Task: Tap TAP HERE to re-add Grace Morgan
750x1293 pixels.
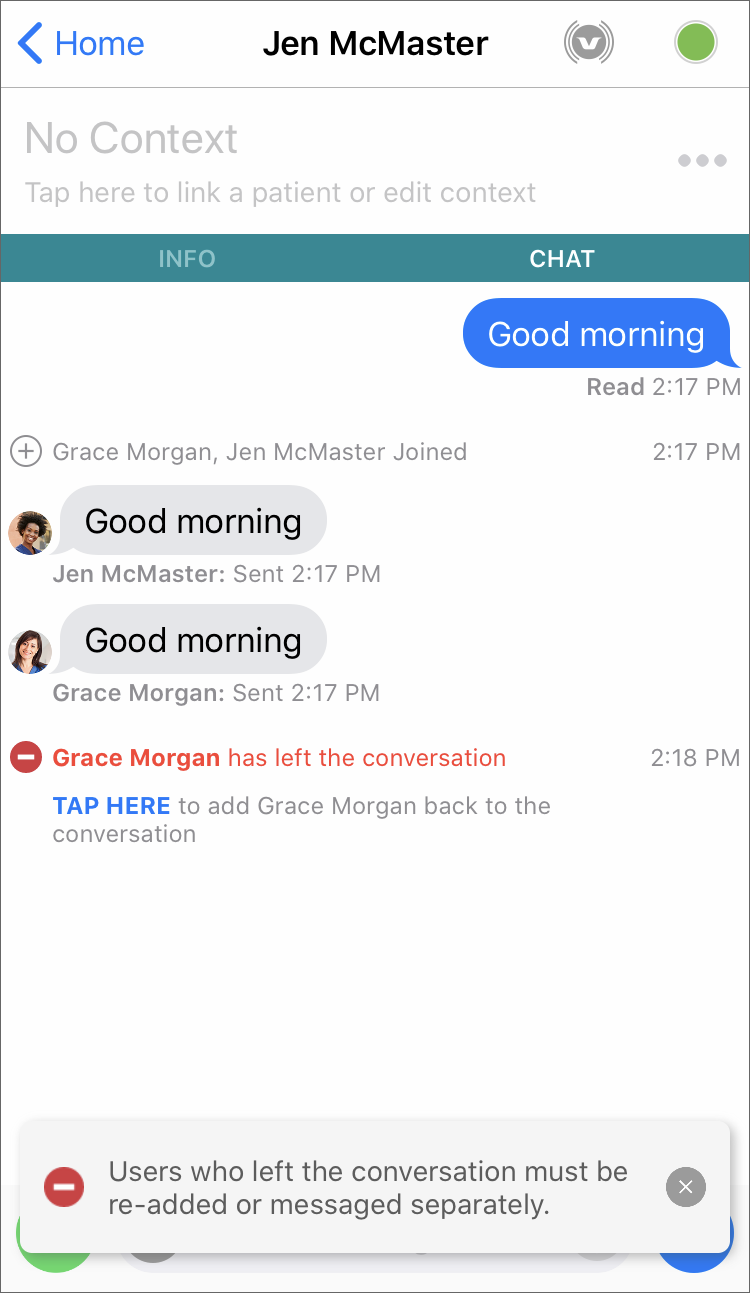Action: pos(112,806)
